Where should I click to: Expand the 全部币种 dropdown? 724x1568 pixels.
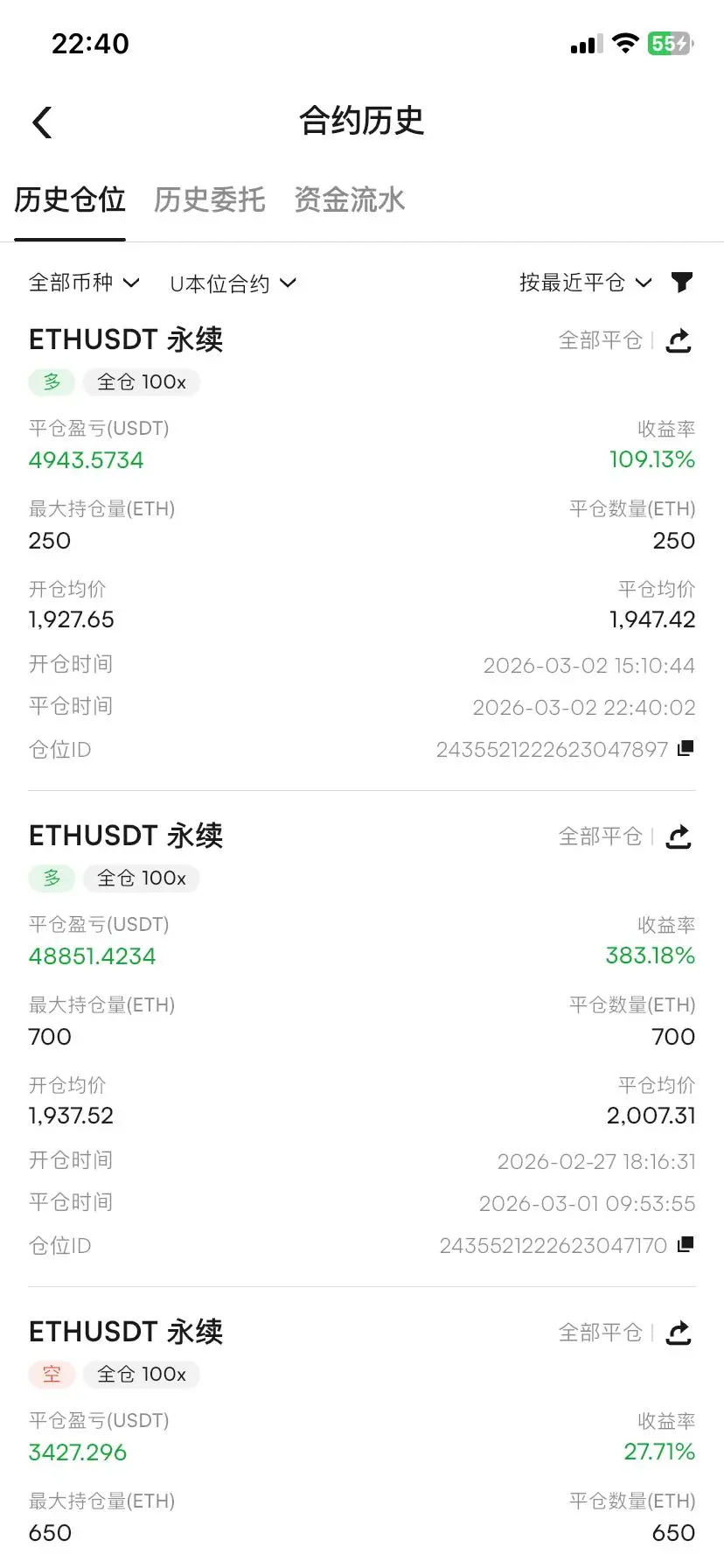tap(84, 283)
